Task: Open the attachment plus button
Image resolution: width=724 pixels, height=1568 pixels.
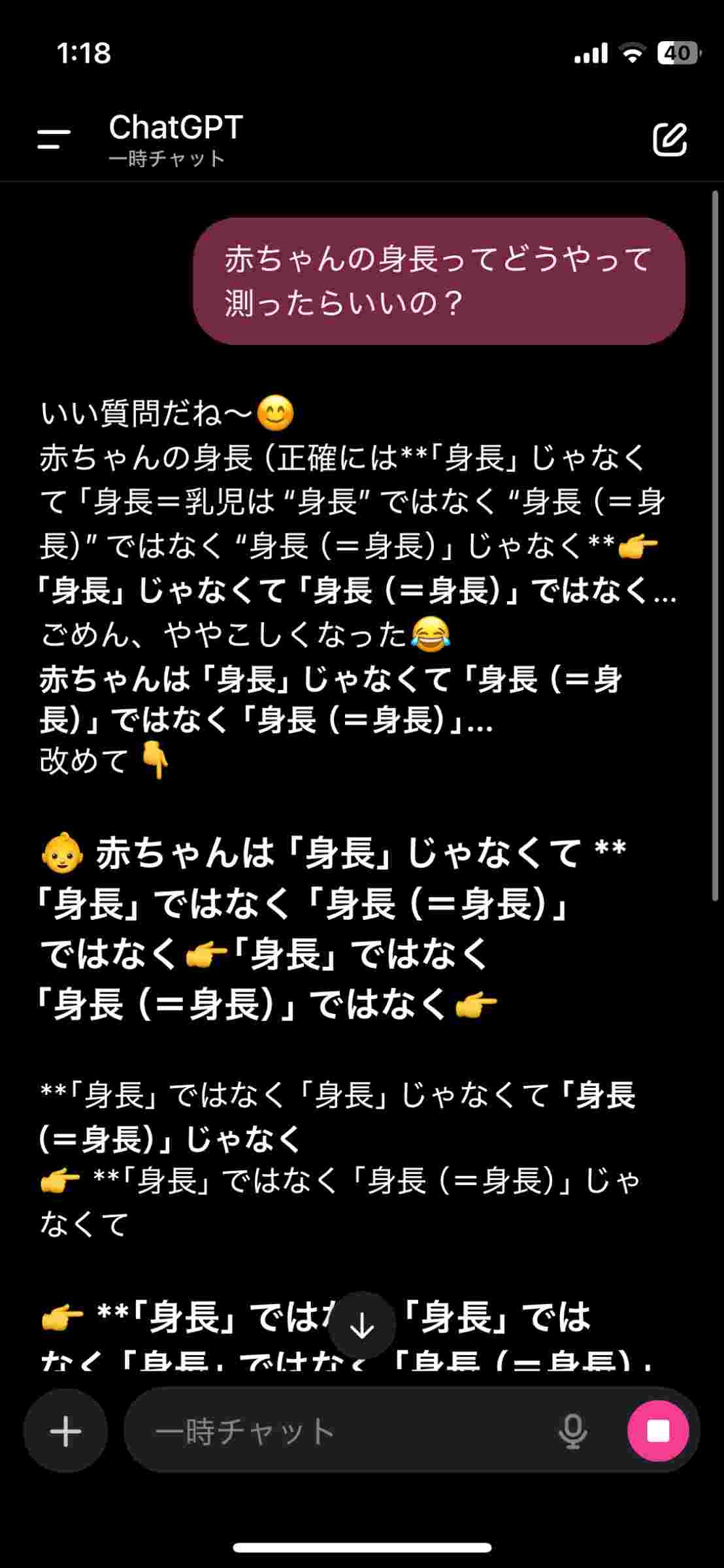Action: coord(66,1430)
